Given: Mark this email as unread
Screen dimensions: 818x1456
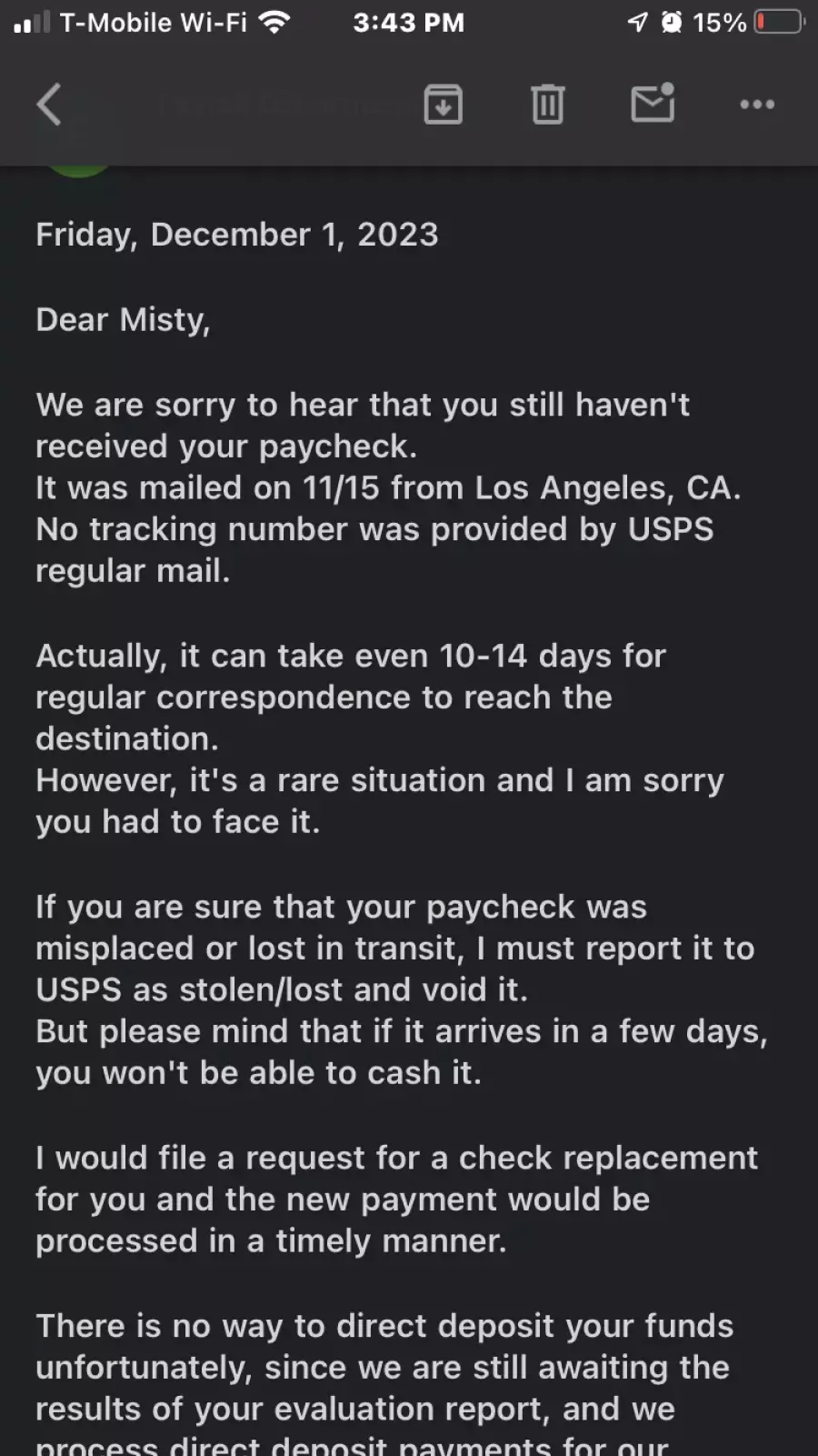Looking at the screenshot, I should click(653, 103).
